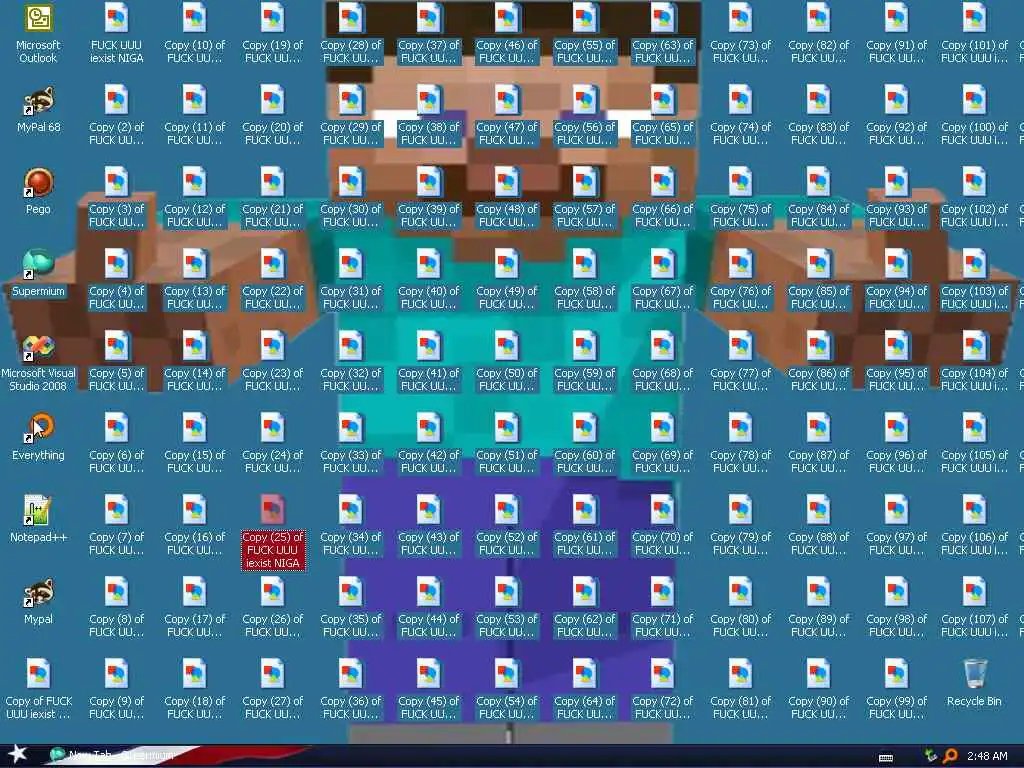This screenshot has height=768, width=1024.
Task: Open the on-screen keyboard tray icon
Action: [885, 757]
